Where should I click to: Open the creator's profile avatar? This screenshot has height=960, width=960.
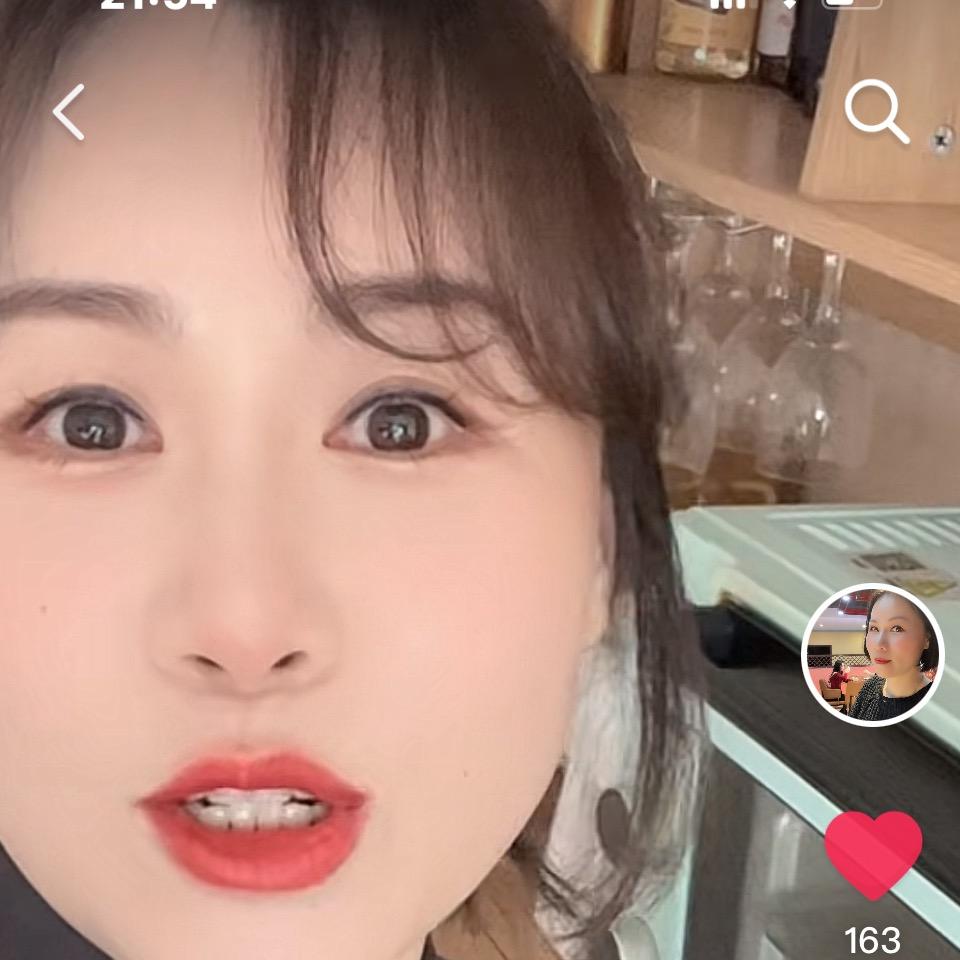point(872,655)
